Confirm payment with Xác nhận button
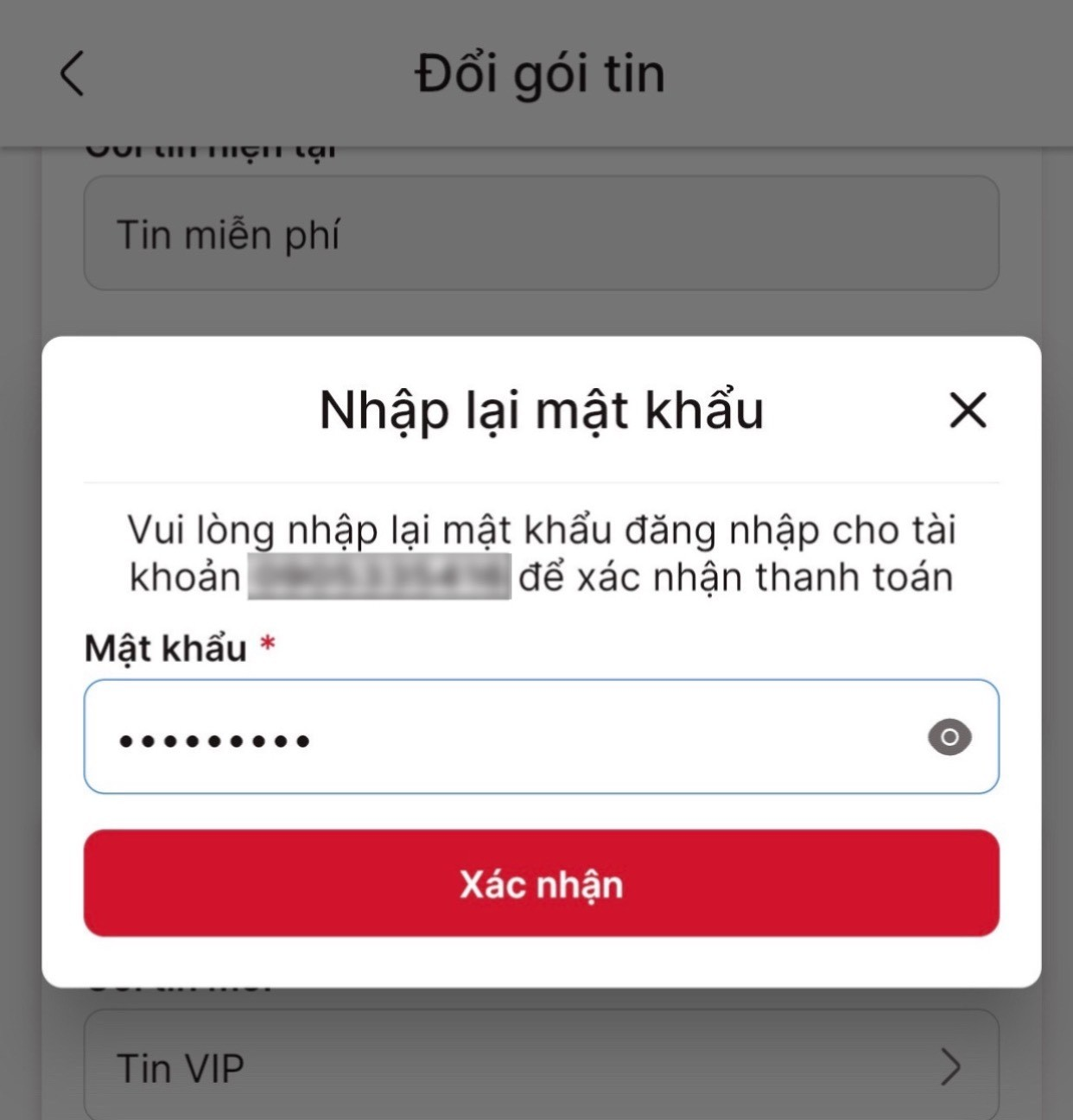 click(x=541, y=883)
